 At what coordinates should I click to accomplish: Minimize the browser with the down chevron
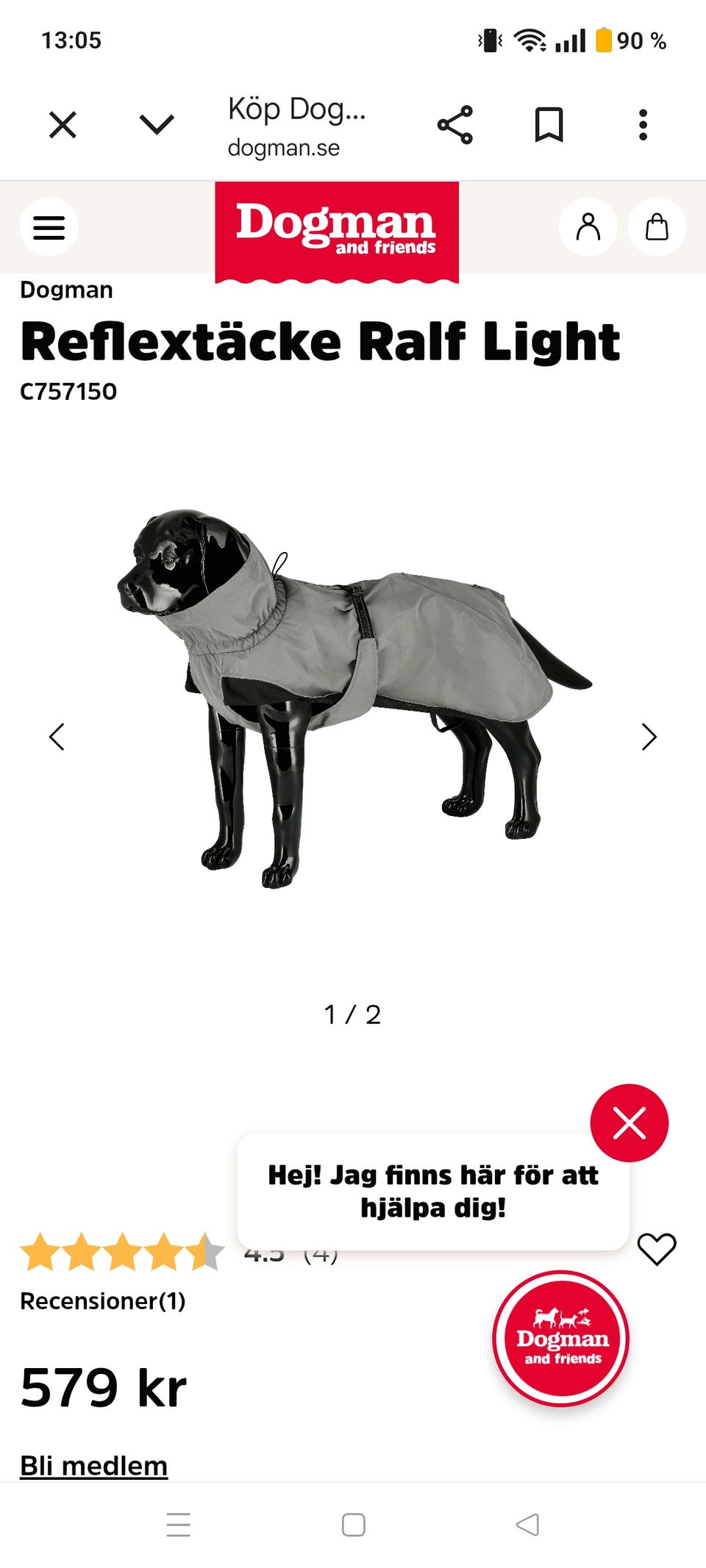tap(157, 125)
